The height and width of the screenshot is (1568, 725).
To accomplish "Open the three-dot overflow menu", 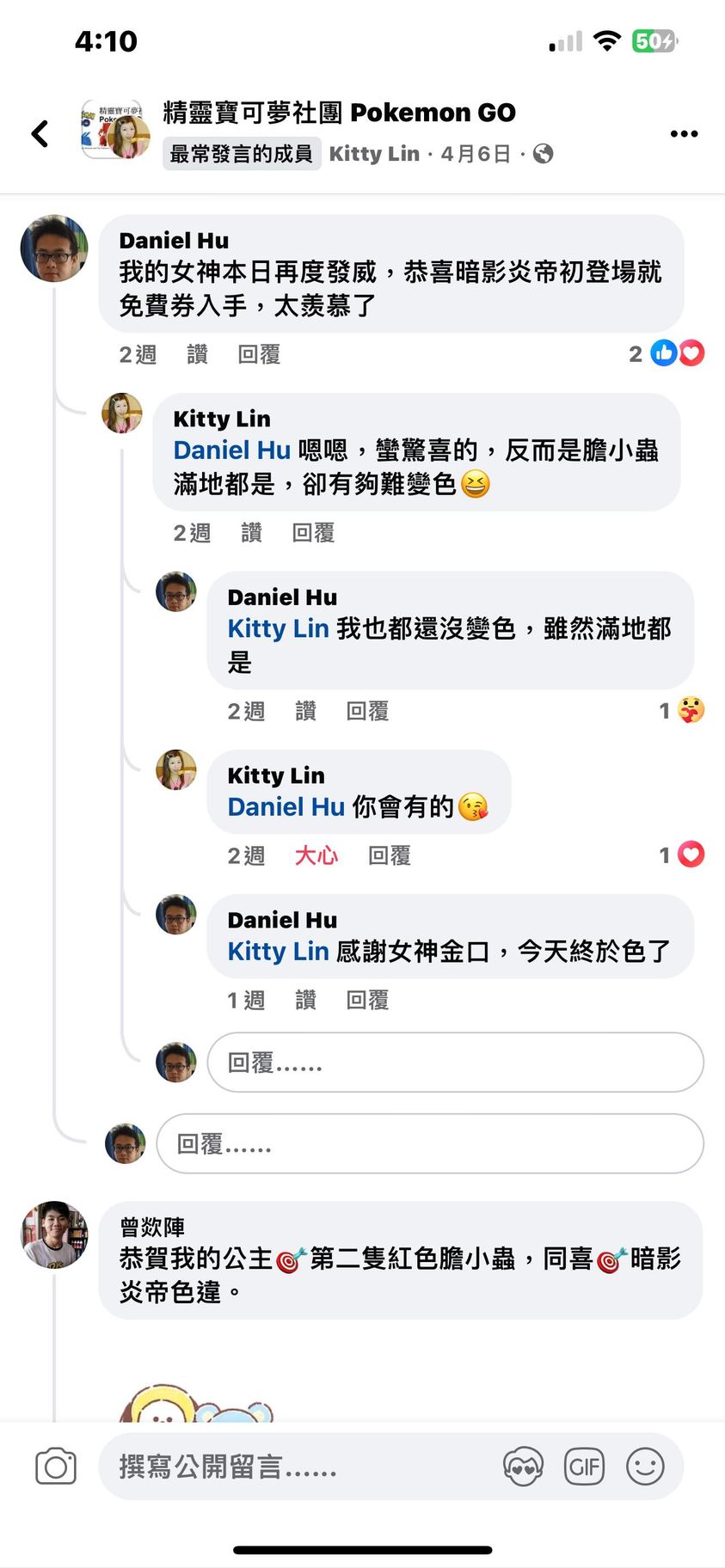I will (x=684, y=133).
